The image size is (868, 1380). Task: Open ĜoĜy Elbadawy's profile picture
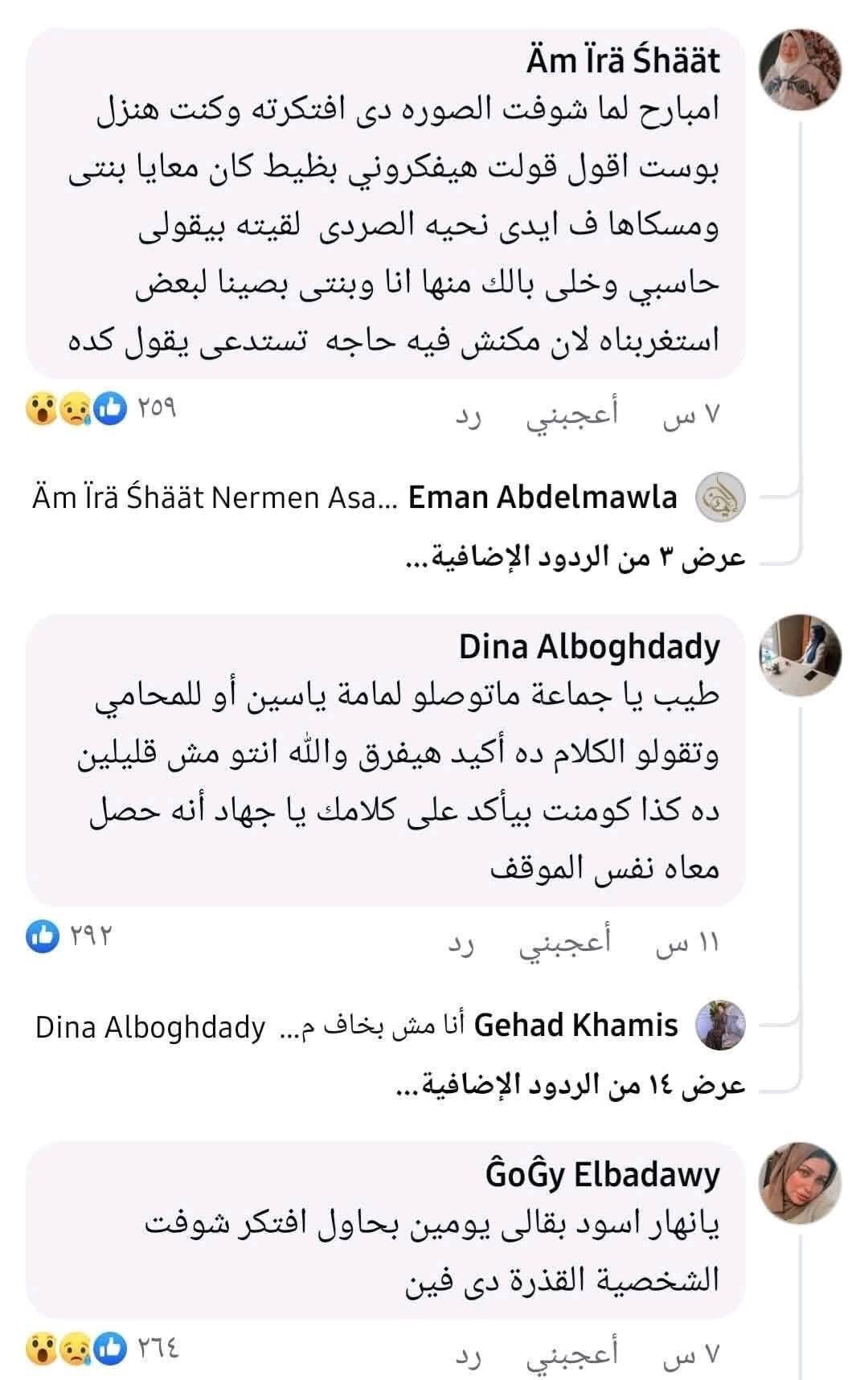pyautogui.click(x=800, y=1182)
